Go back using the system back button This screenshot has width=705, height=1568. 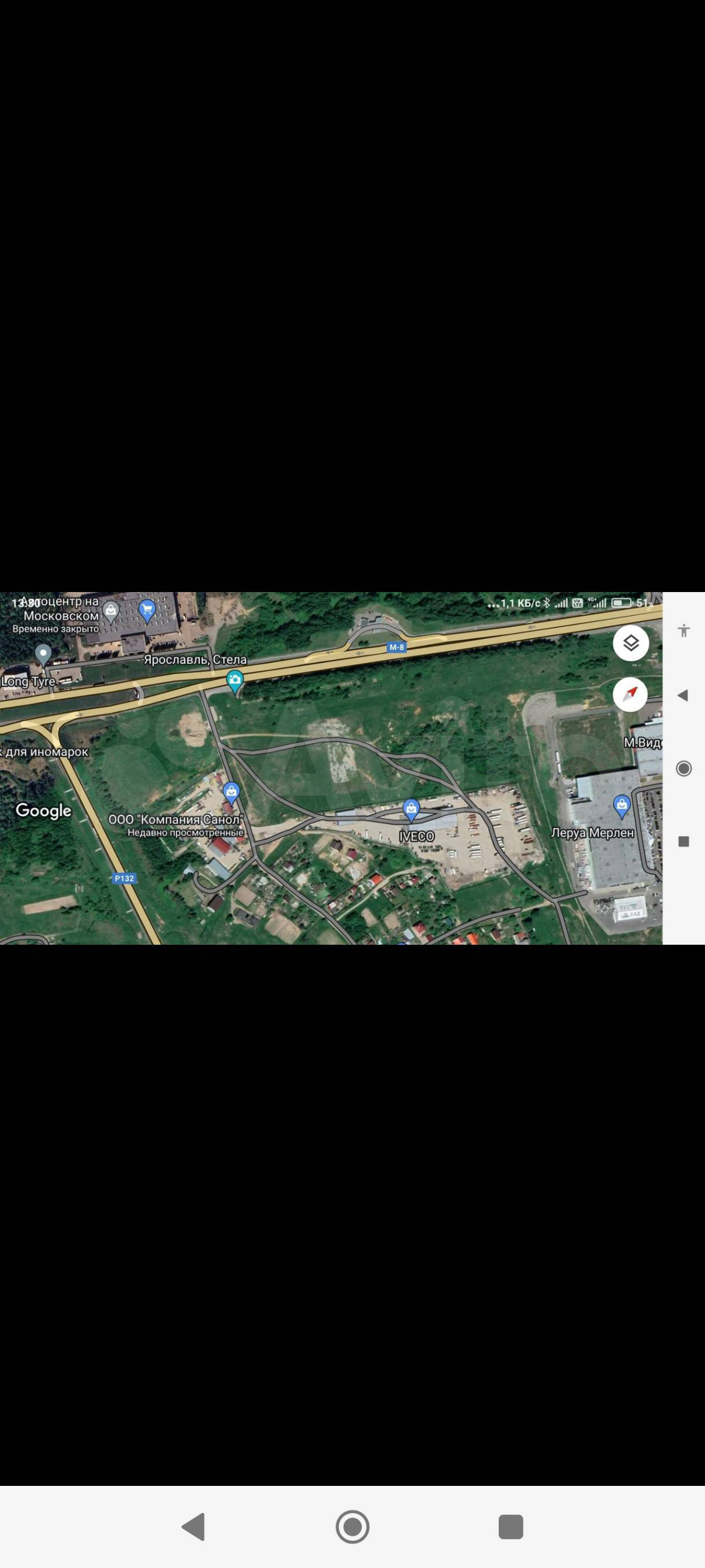pos(194,1526)
